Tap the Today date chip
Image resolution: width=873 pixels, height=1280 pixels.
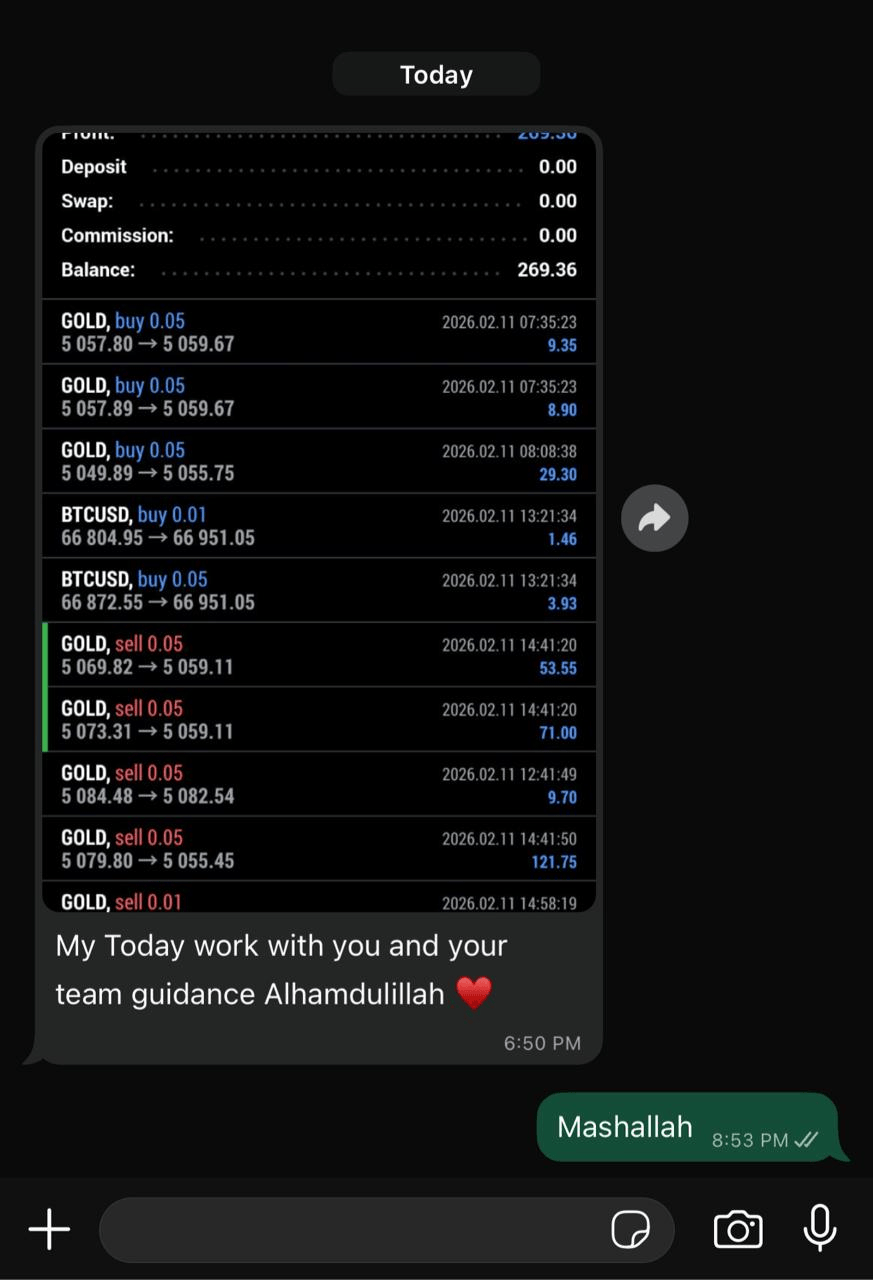click(x=436, y=73)
